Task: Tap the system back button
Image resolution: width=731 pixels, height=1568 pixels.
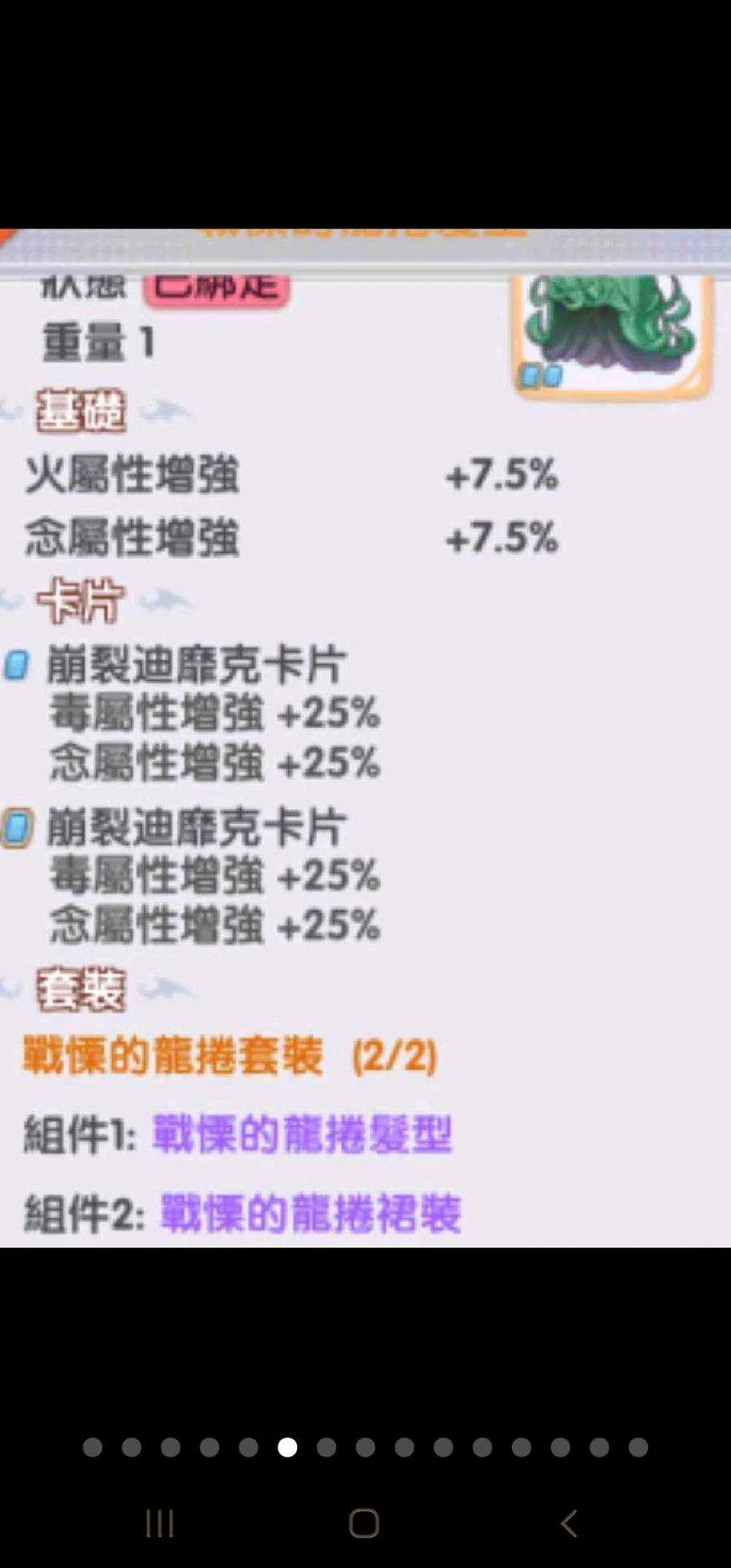Action: coord(570,1523)
